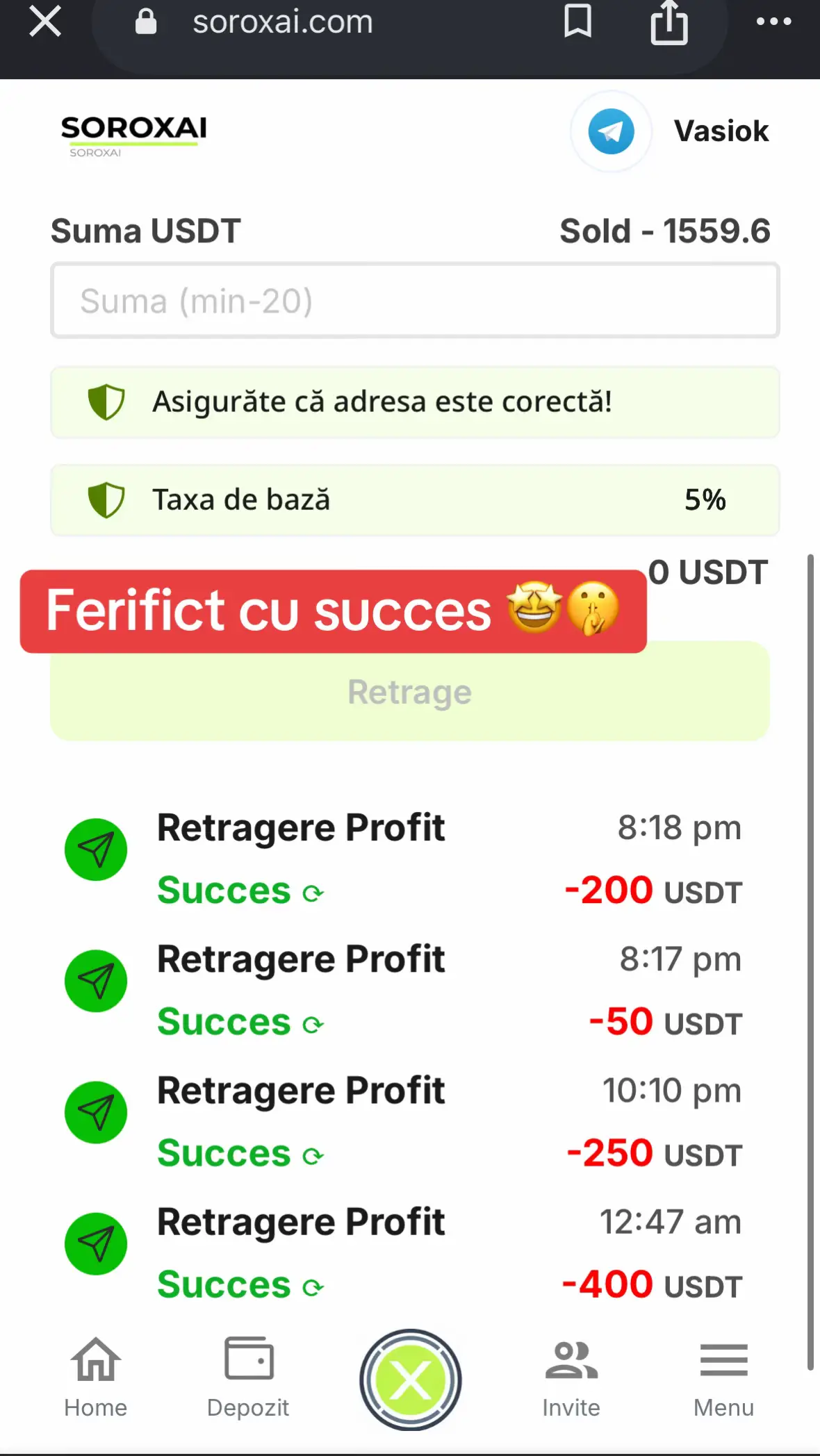Focus the Suma (min-20) amount field
This screenshot has height=1456, width=820.
[x=415, y=301]
